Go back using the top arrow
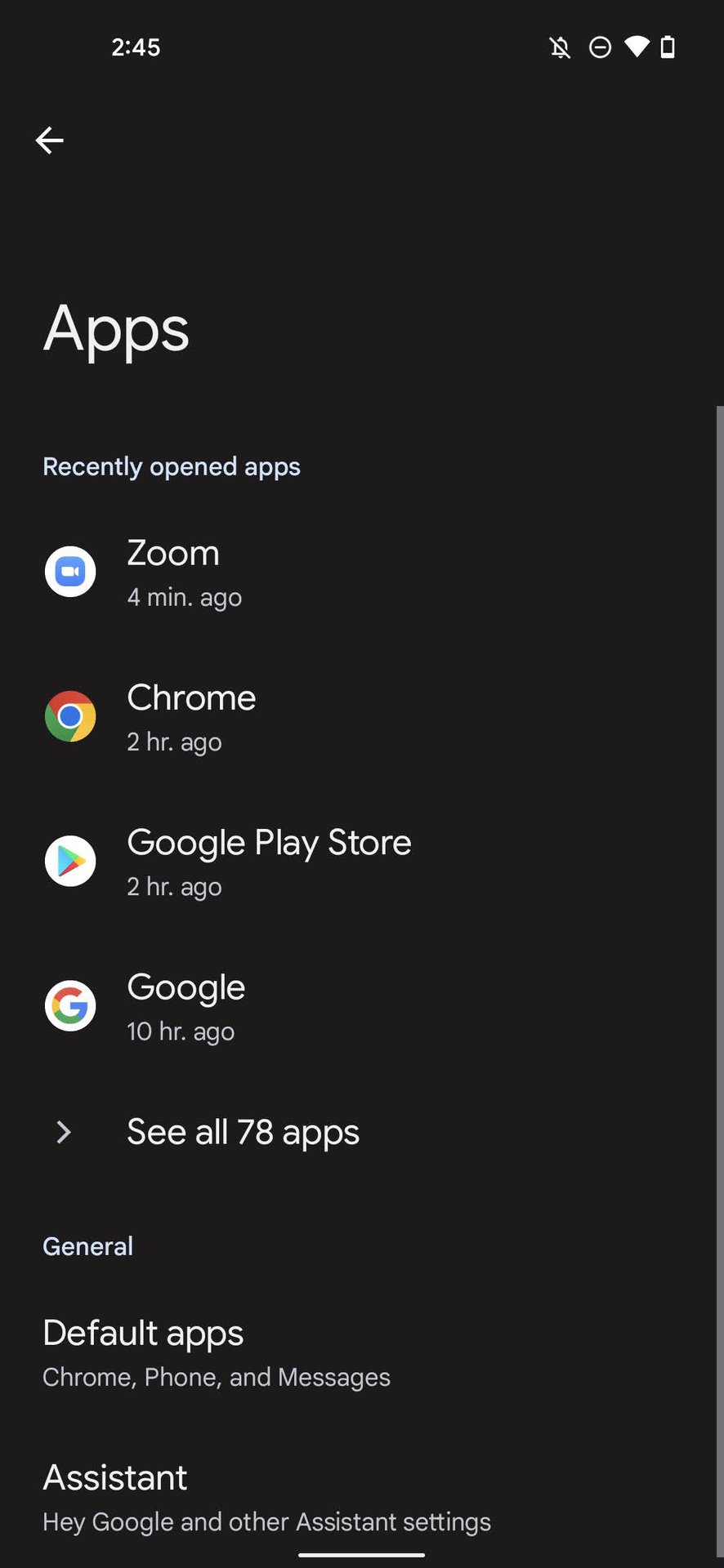 [49, 140]
